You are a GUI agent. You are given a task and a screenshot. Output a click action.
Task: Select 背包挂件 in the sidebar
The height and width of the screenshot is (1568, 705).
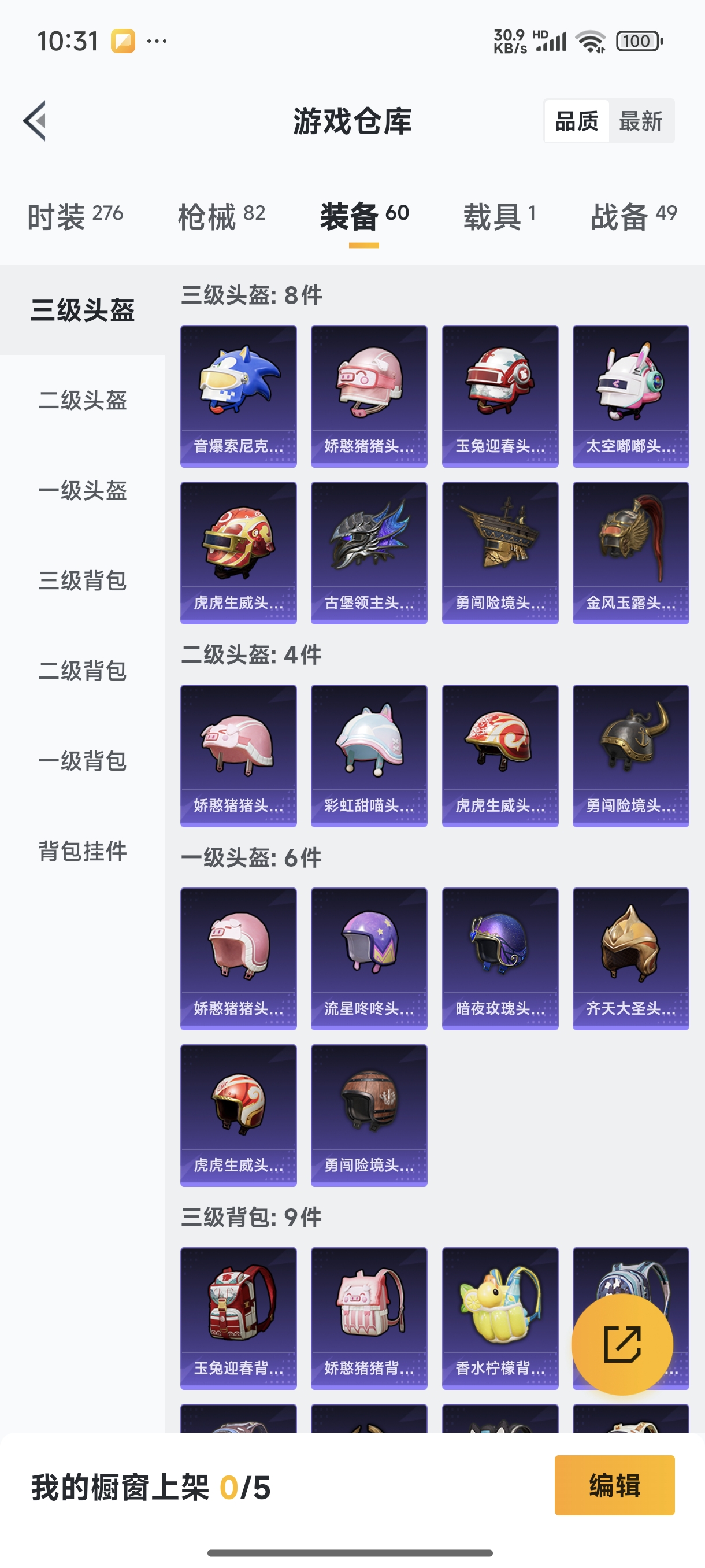(x=83, y=851)
